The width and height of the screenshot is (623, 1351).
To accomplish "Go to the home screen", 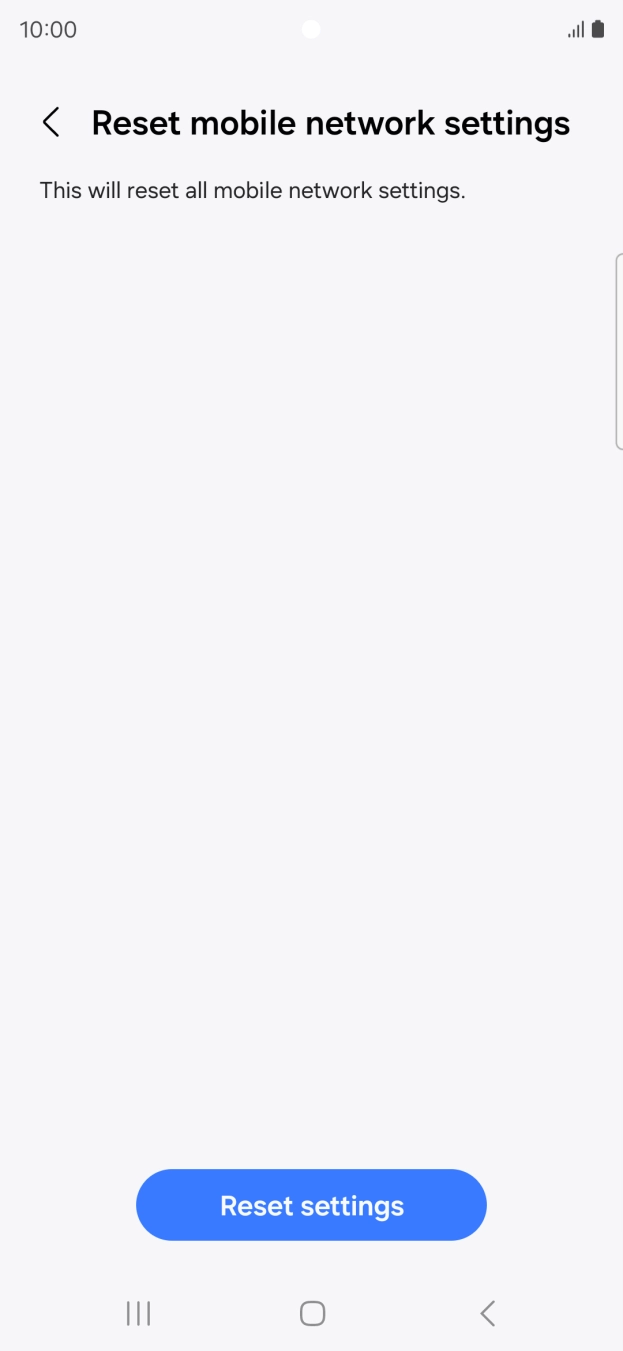I will 312,1313.
